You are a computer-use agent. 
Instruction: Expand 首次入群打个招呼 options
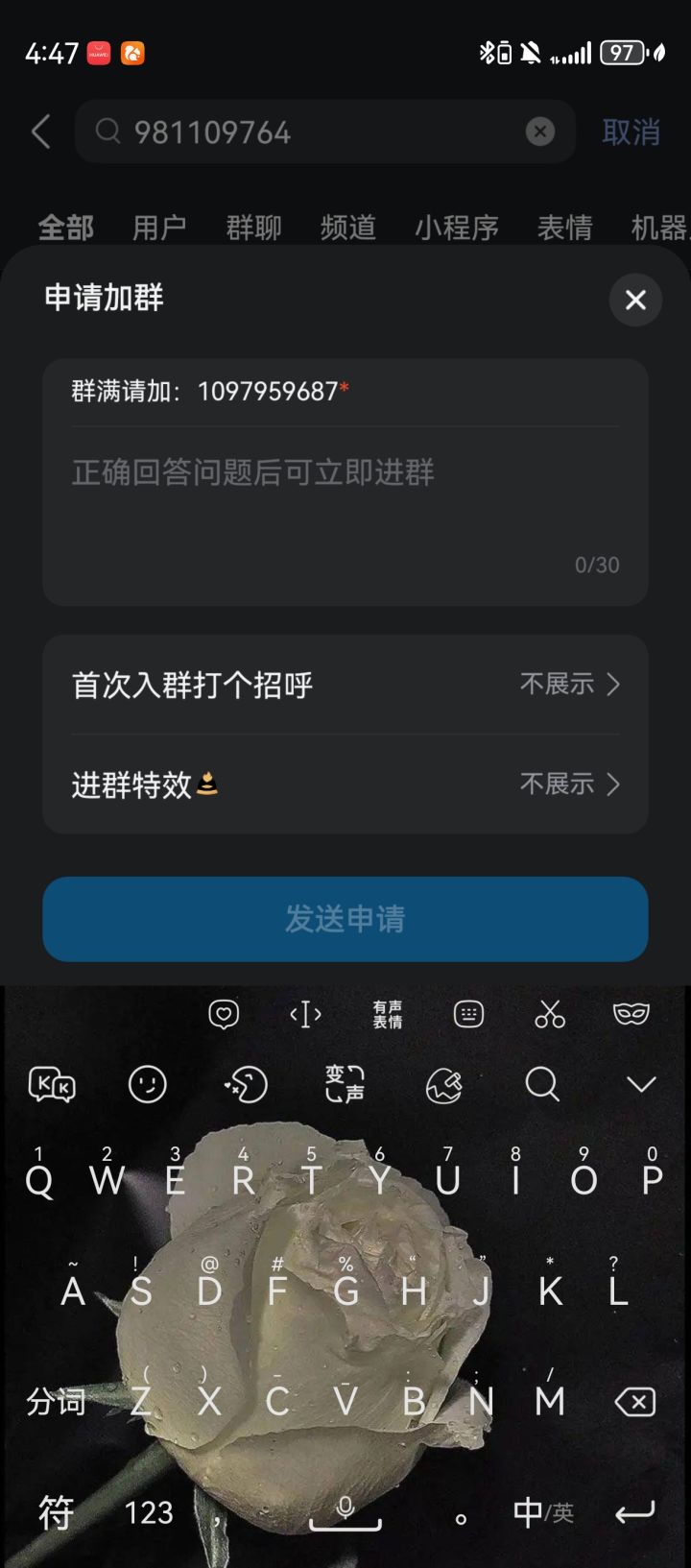[345, 684]
